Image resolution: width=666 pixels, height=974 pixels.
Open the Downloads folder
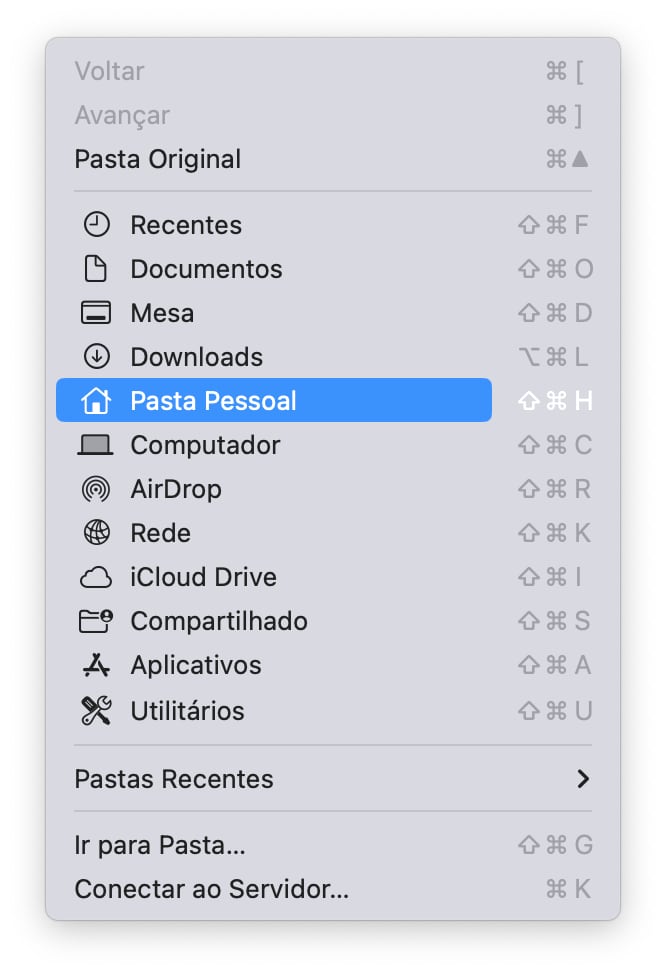pos(196,357)
